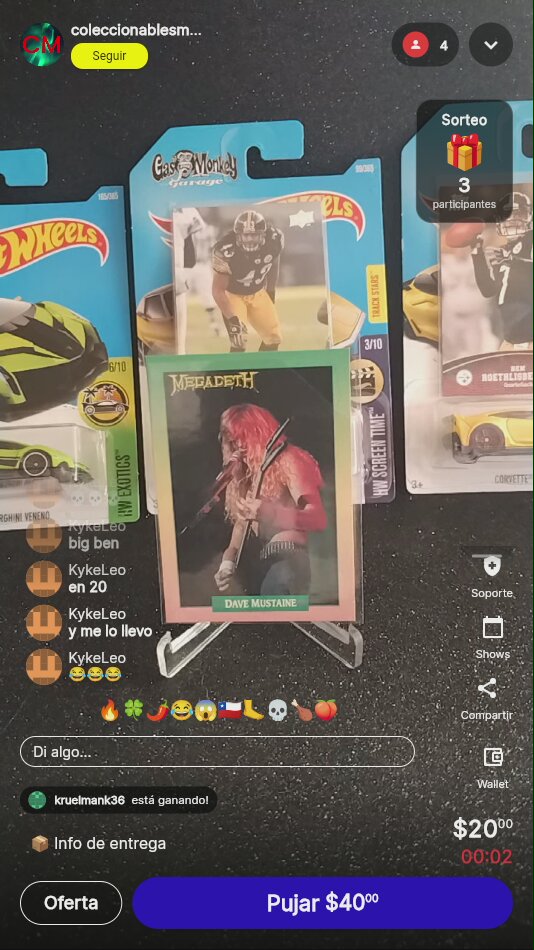Make a custom bid with Oferta
The height and width of the screenshot is (950, 534).
[x=71, y=903]
